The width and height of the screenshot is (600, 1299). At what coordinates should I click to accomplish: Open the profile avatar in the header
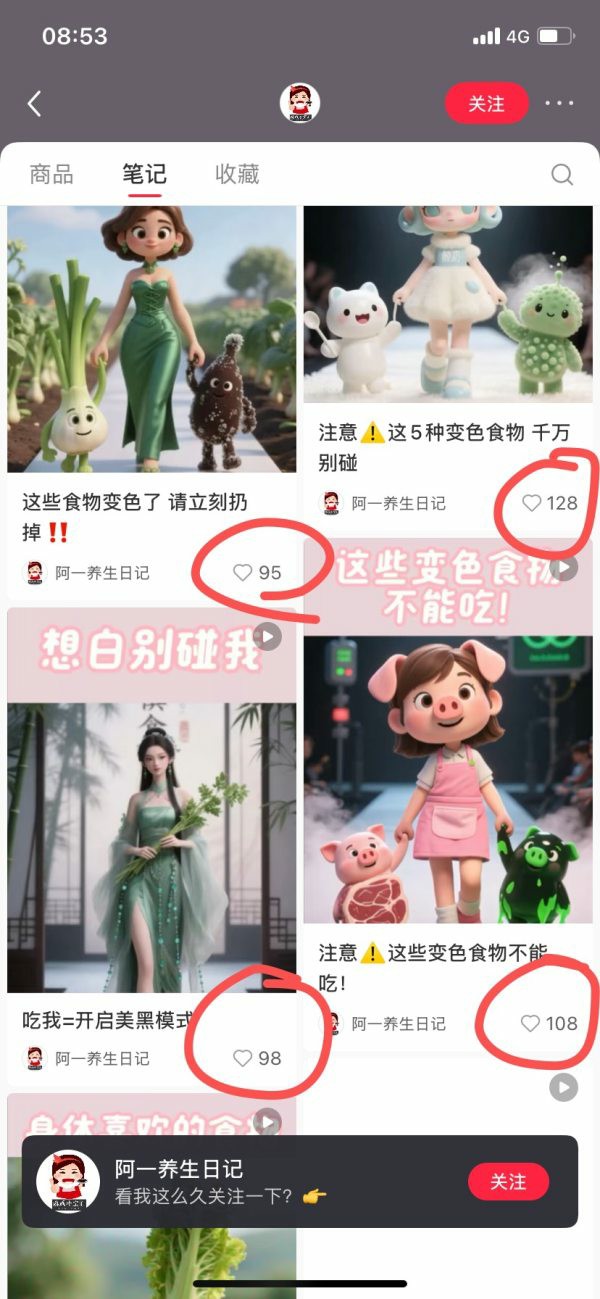299,103
